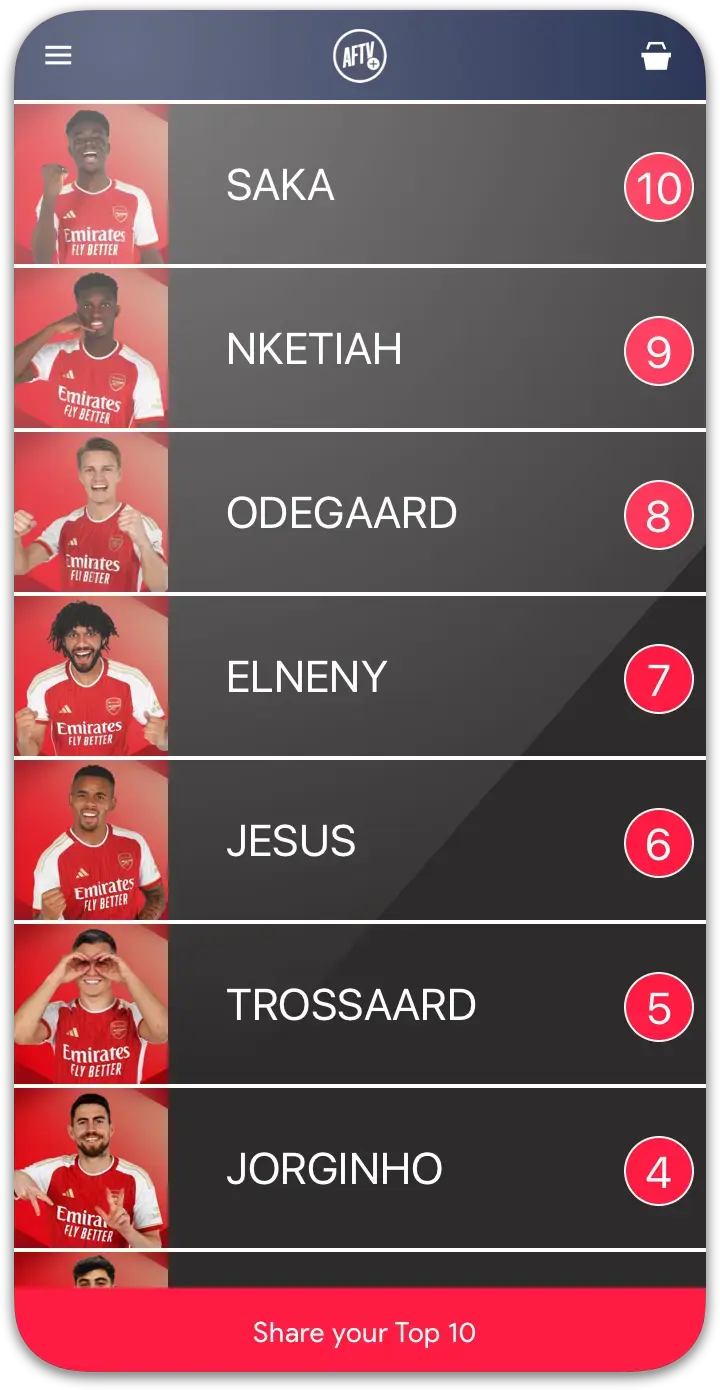This screenshot has width=720, height=1390.
Task: Open the shopping basket
Action: point(656,57)
